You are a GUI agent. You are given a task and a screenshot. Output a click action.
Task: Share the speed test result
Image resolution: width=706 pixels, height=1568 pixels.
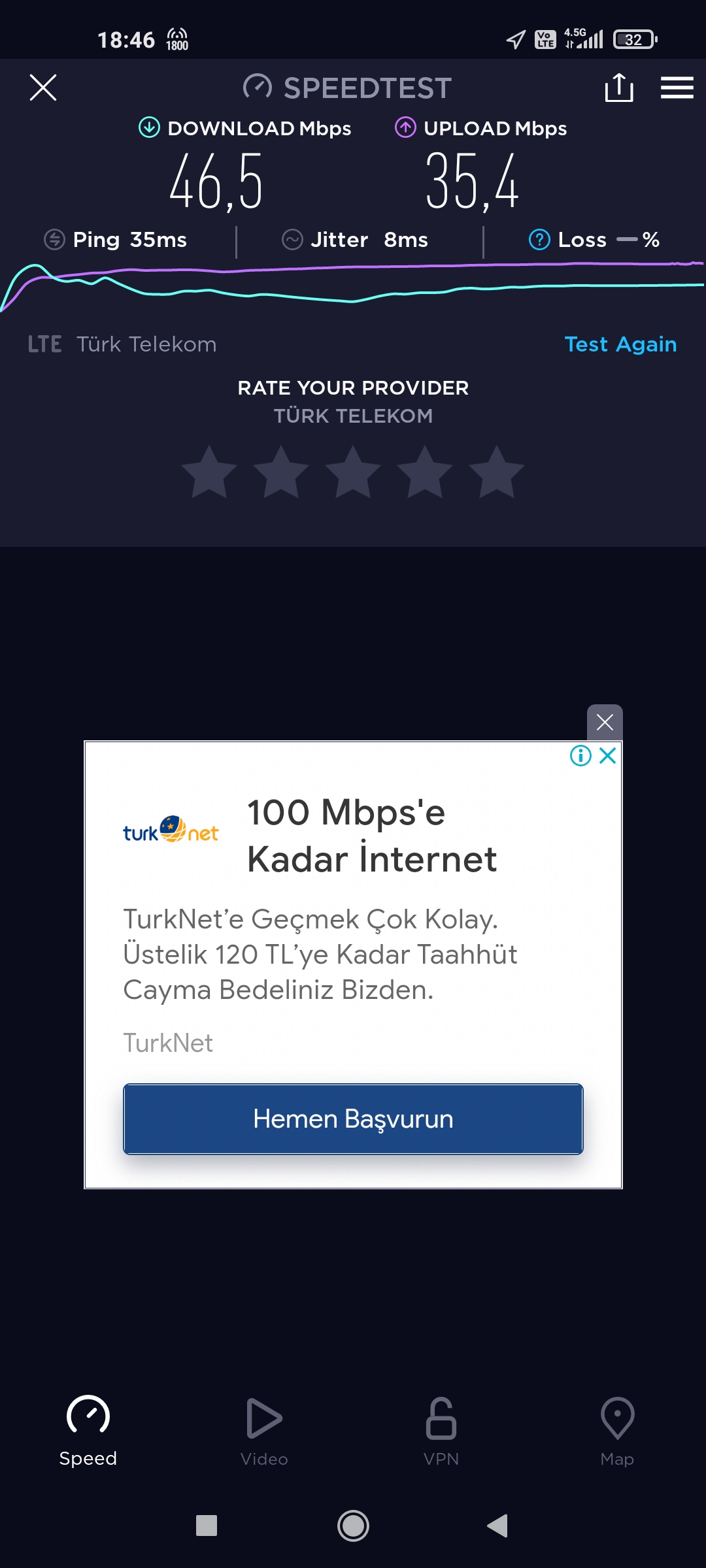click(x=619, y=88)
